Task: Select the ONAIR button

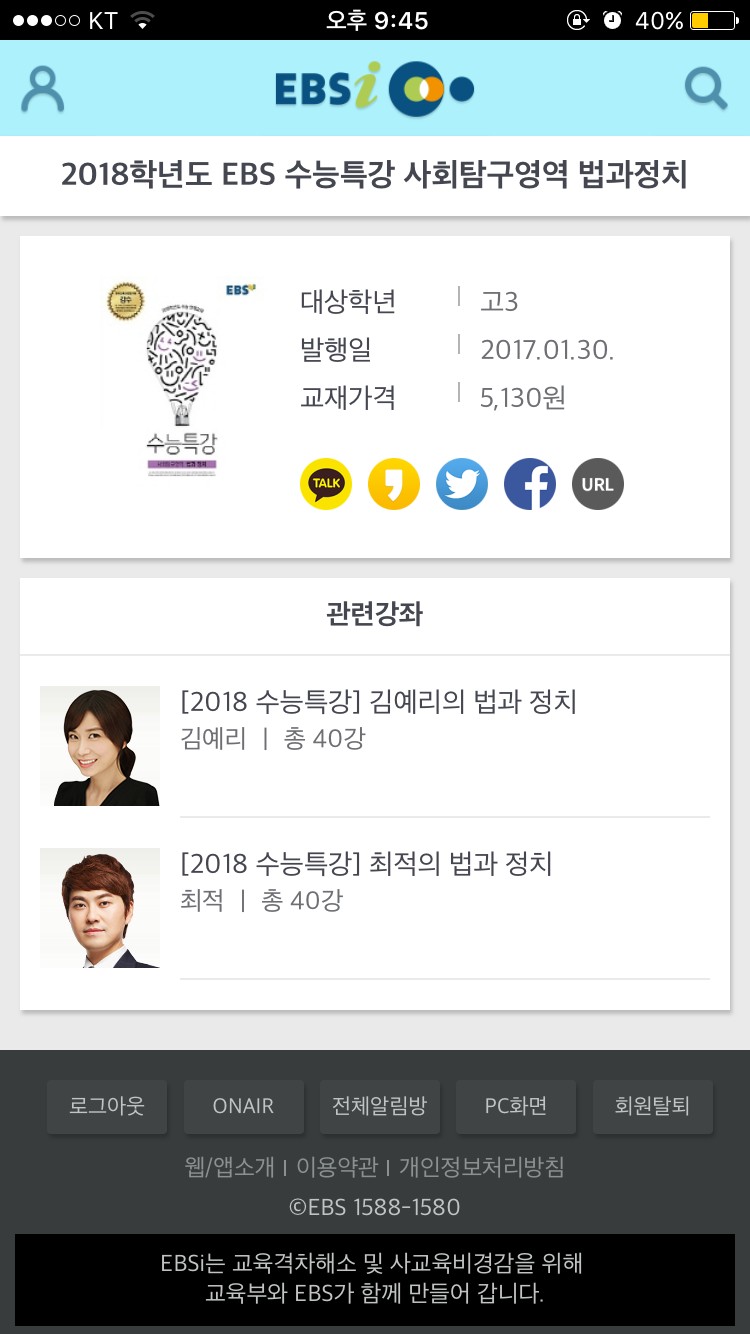Action: [x=243, y=1106]
